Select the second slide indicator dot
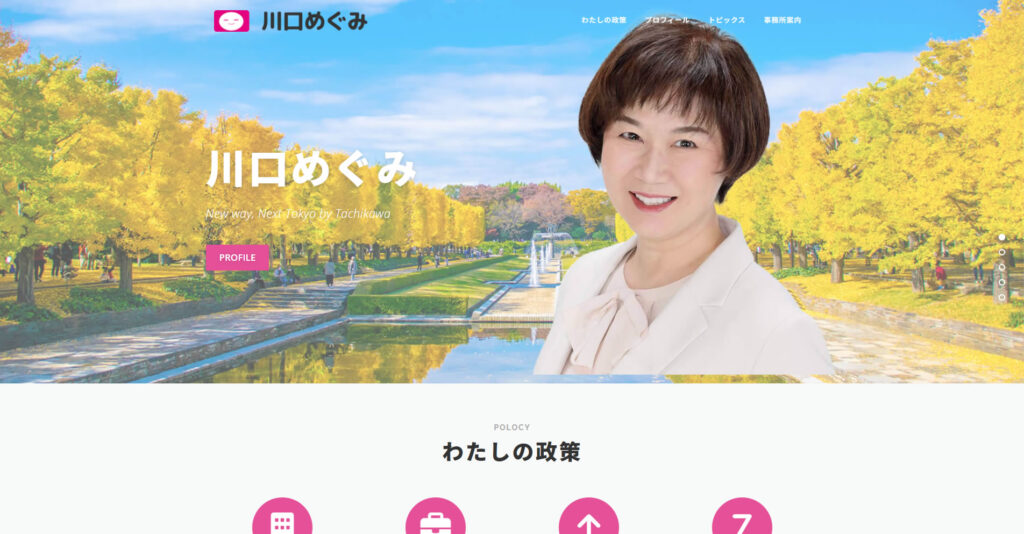Viewport: 1024px width, 534px height. pyautogui.click(x=1002, y=252)
